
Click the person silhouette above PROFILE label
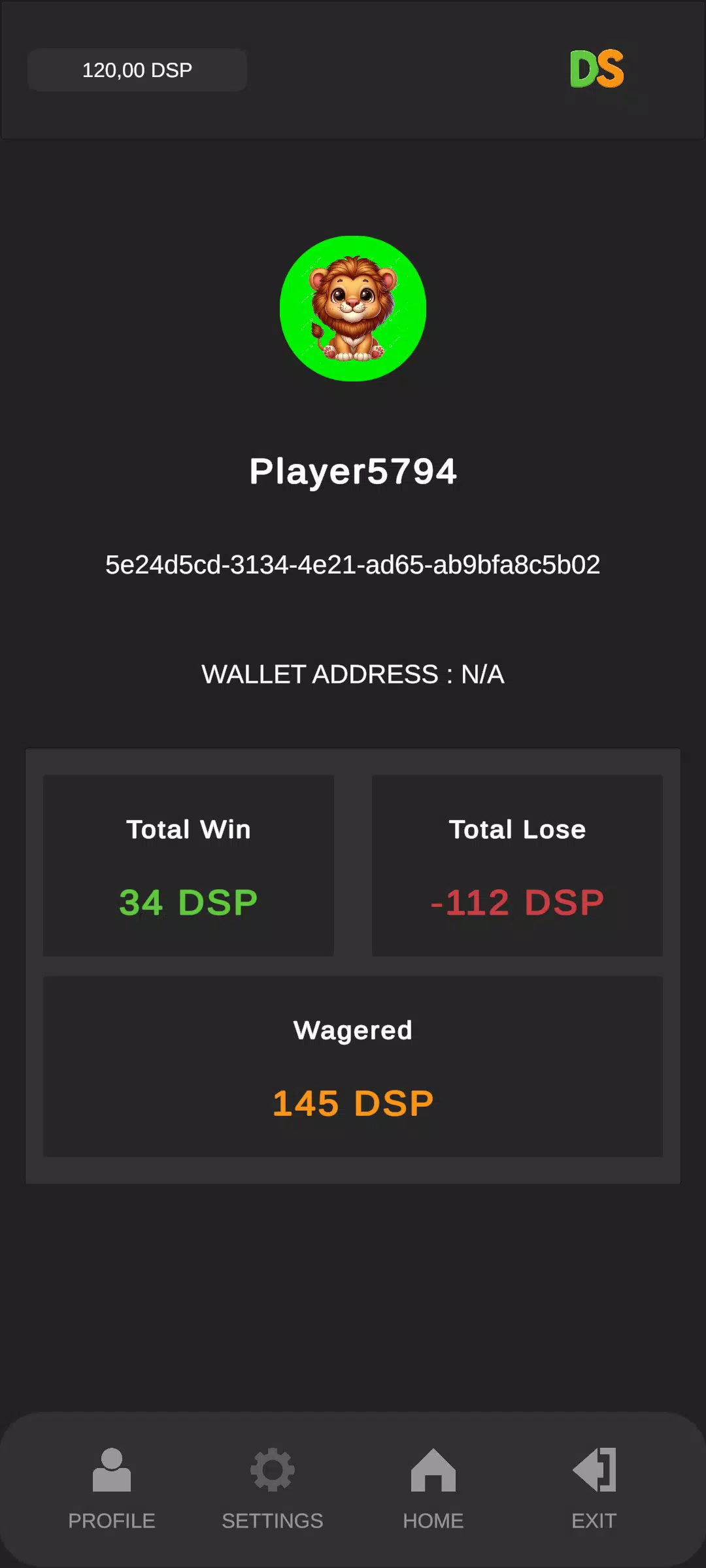pyautogui.click(x=112, y=1472)
